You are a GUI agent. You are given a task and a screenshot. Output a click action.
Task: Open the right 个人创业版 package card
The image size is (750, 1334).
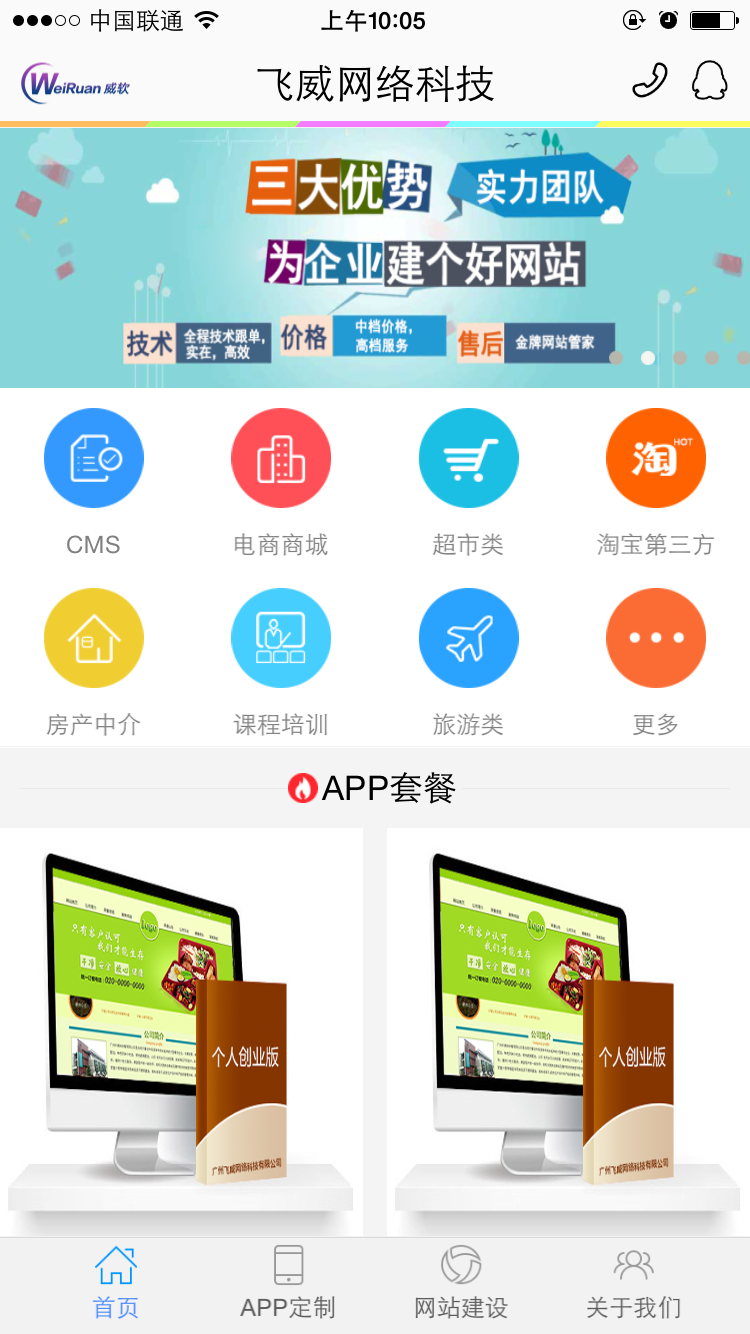coord(568,1030)
